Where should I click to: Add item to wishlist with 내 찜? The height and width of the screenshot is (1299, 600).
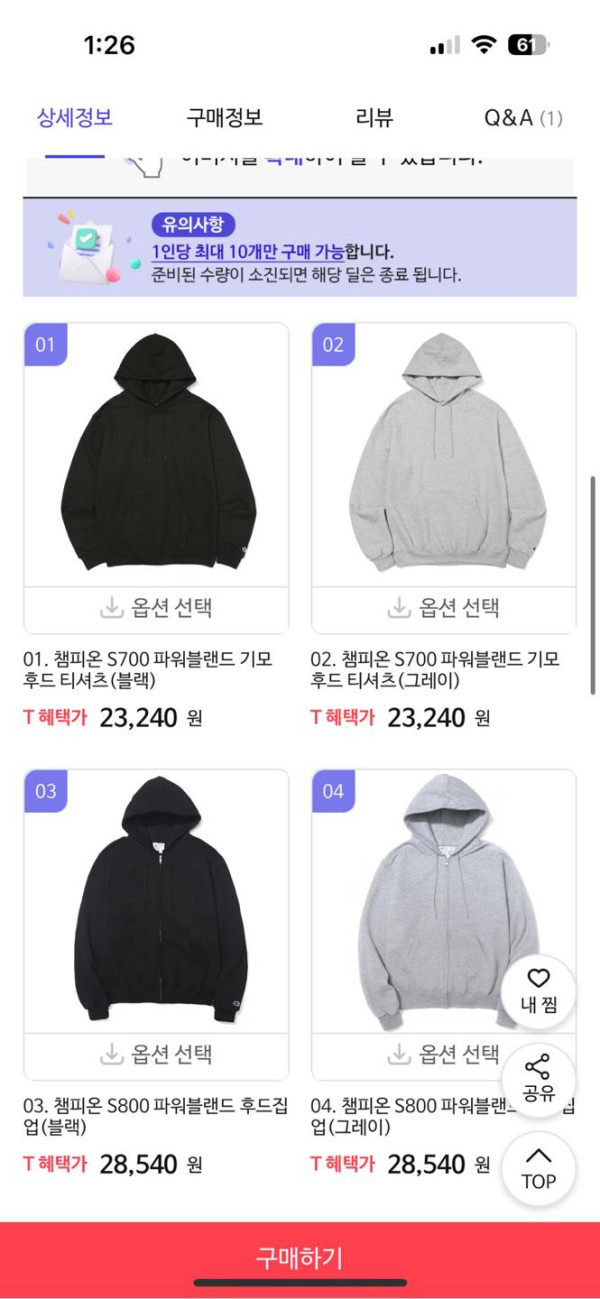click(x=538, y=991)
